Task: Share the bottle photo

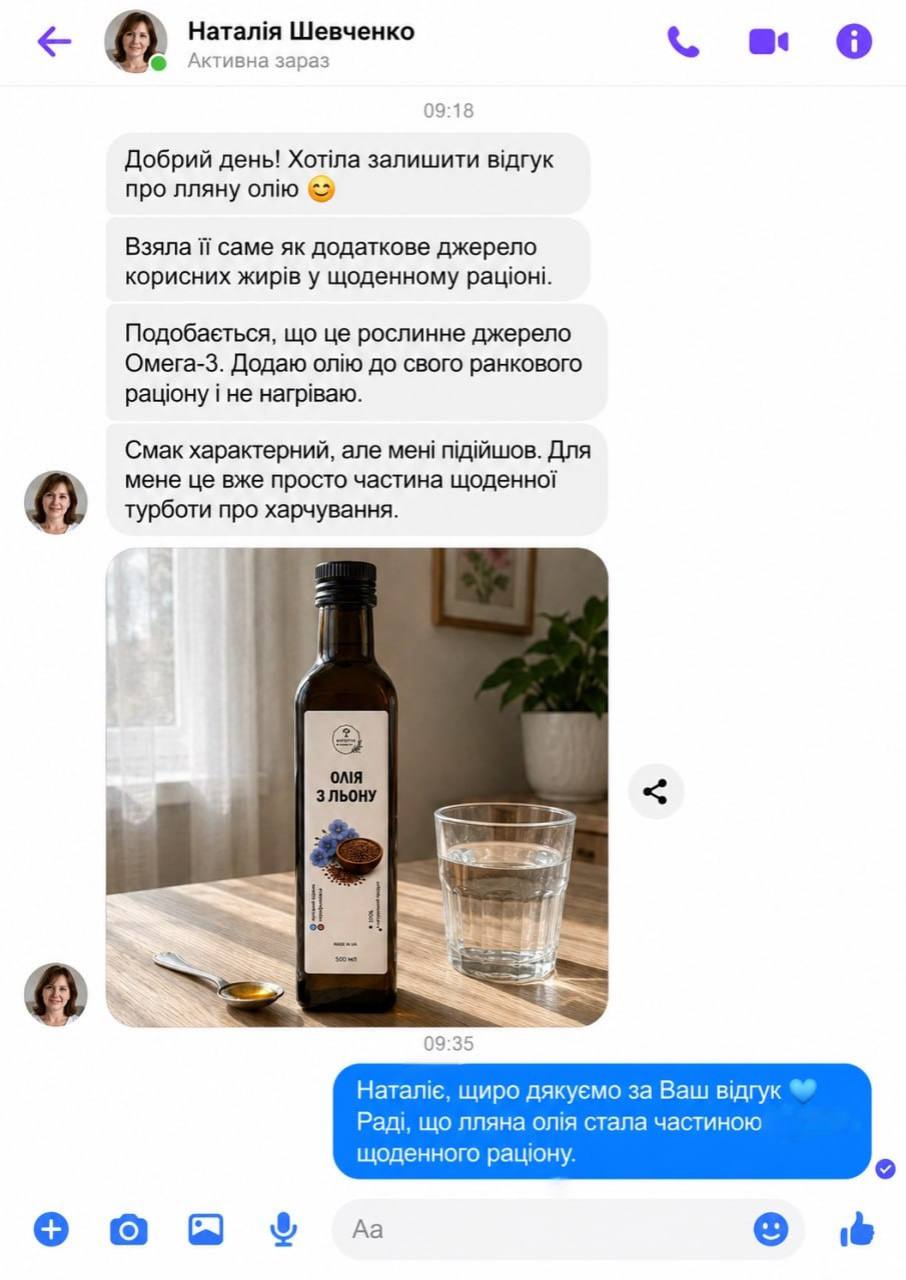Action: click(656, 792)
